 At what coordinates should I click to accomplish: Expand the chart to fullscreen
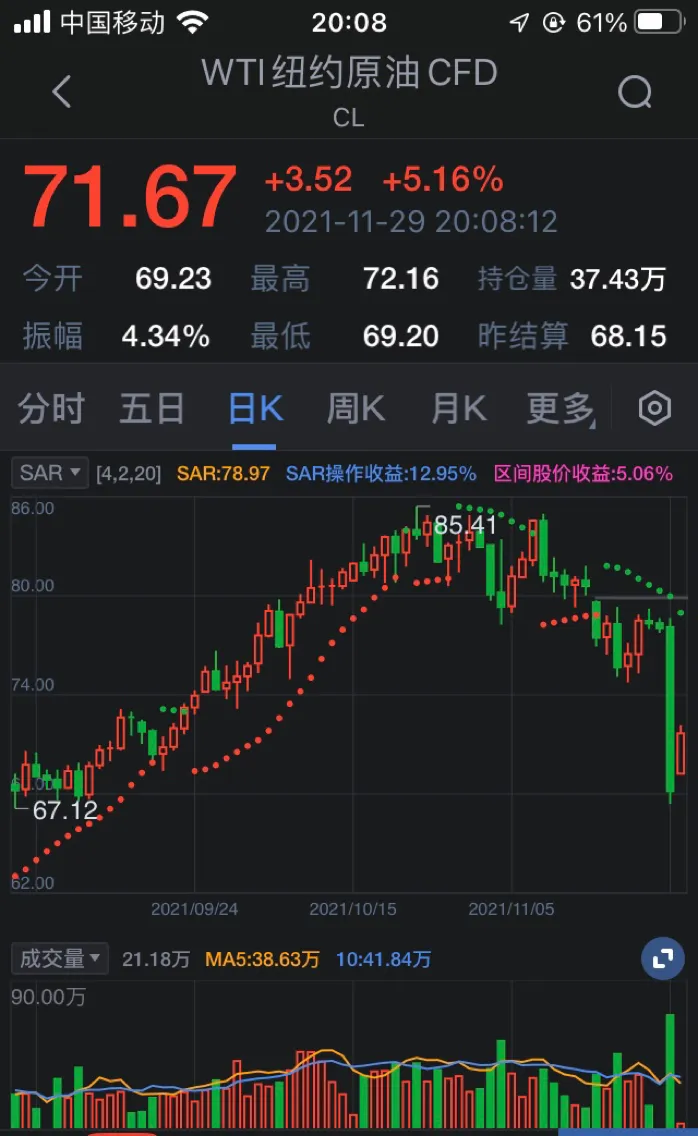click(662, 960)
